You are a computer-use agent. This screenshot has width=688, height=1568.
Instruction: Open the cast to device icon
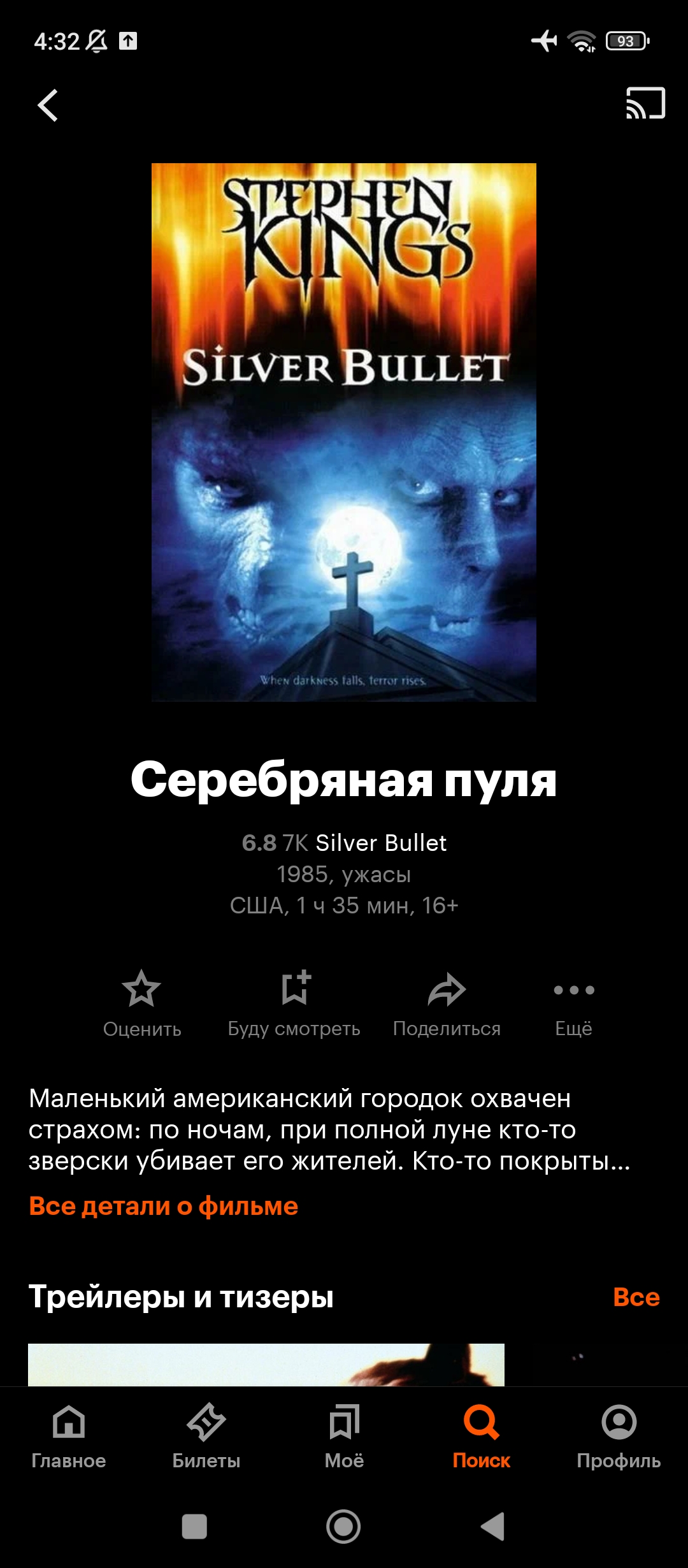(645, 103)
